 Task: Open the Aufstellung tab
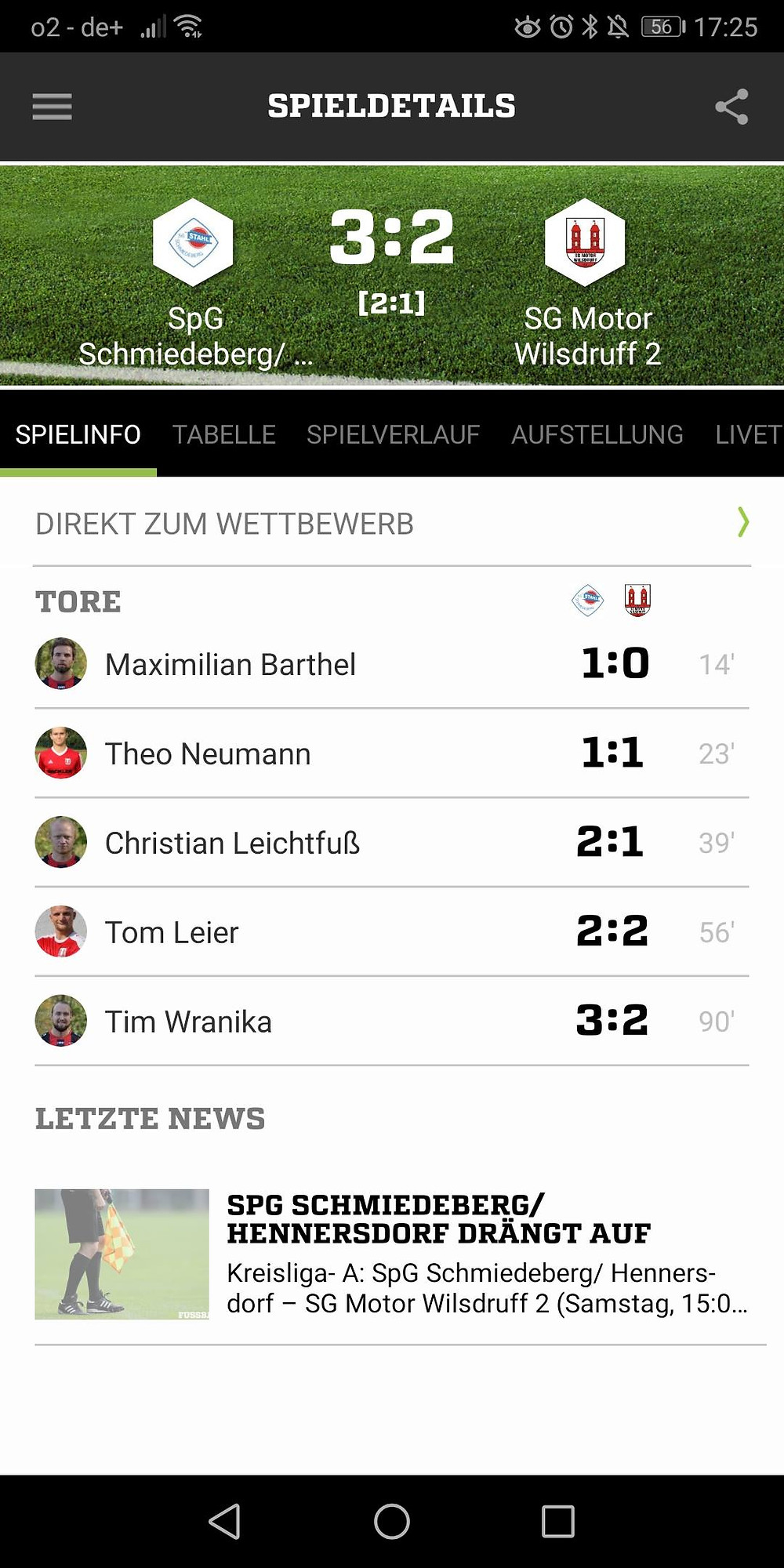click(597, 434)
